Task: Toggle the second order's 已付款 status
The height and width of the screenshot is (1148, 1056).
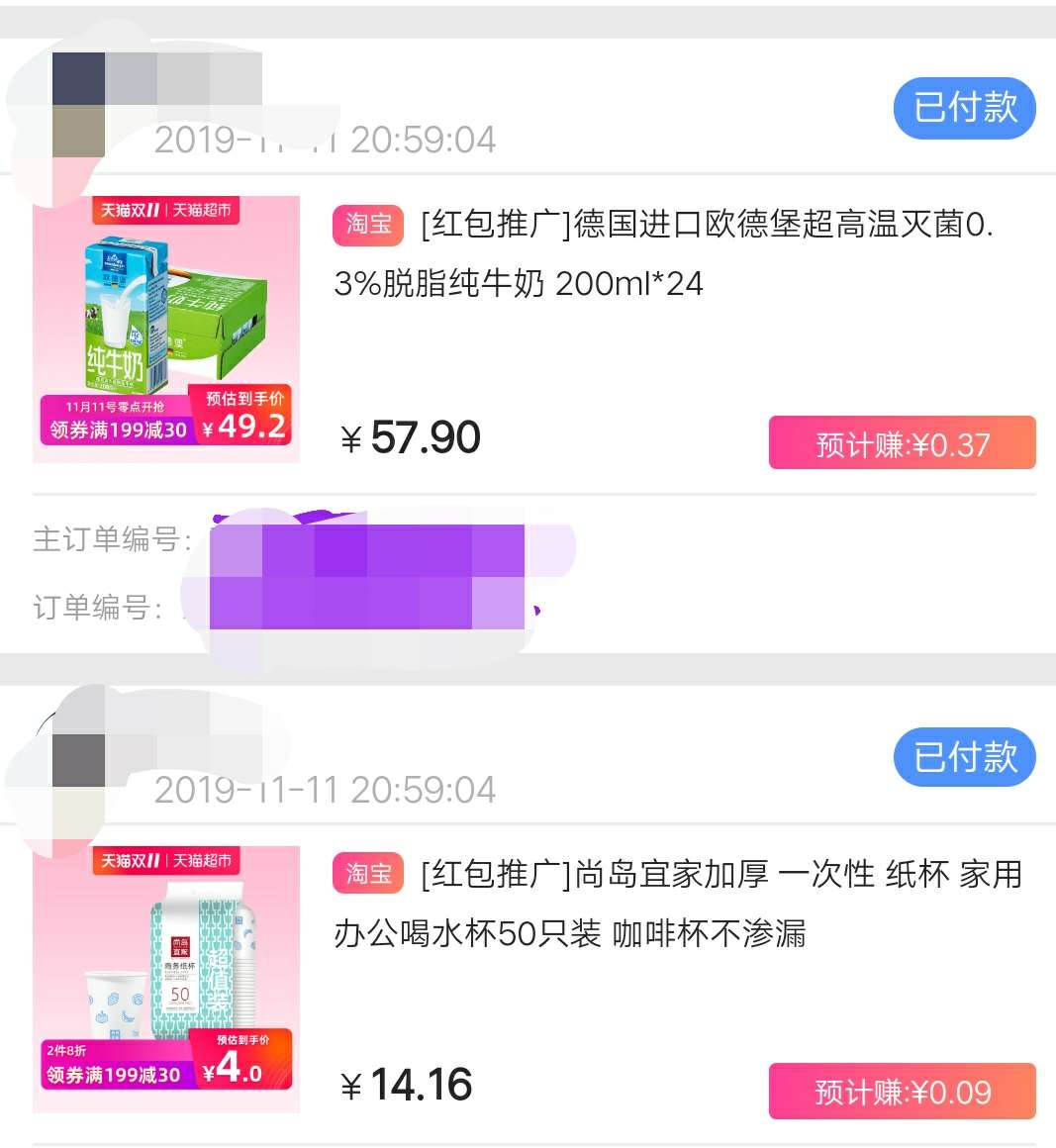Action: (x=964, y=757)
